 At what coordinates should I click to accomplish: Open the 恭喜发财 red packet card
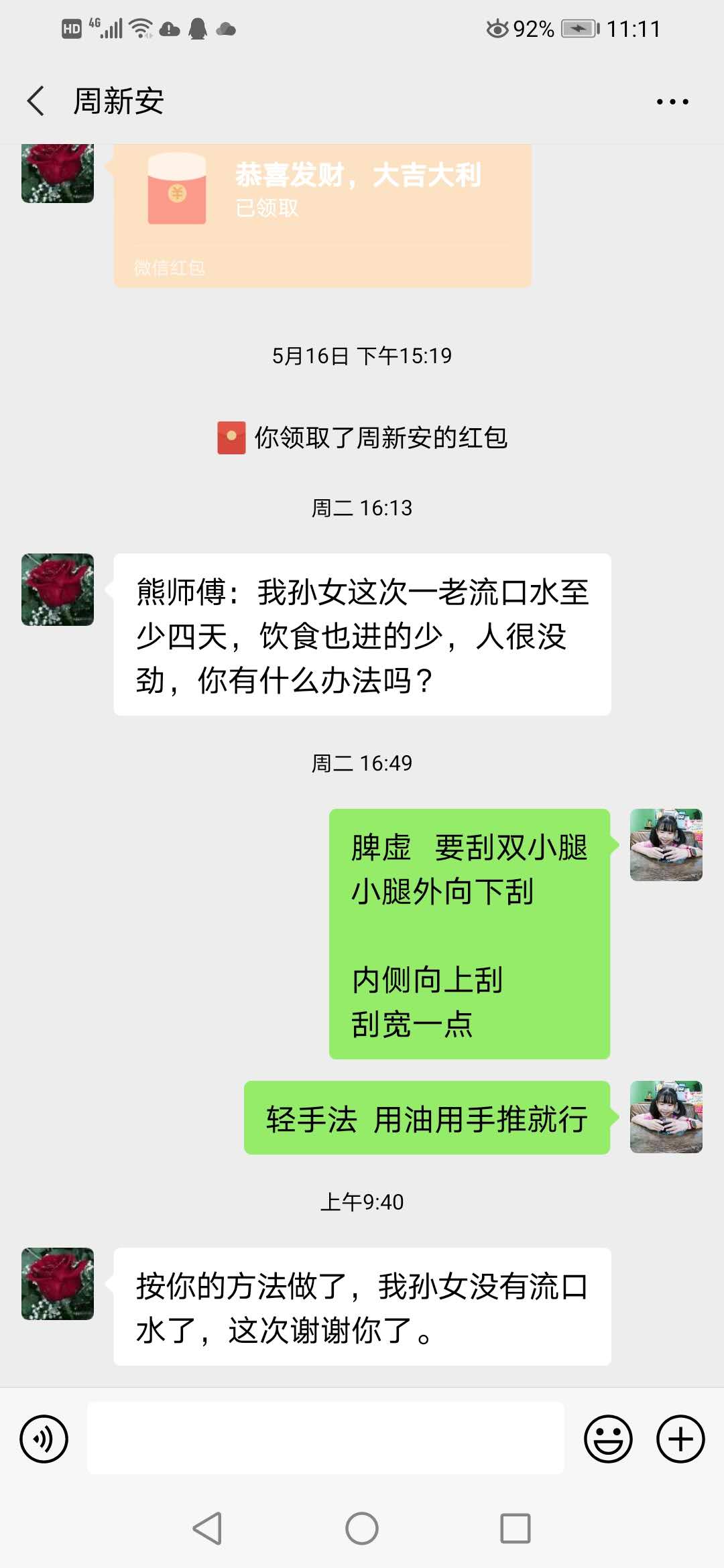(322, 214)
